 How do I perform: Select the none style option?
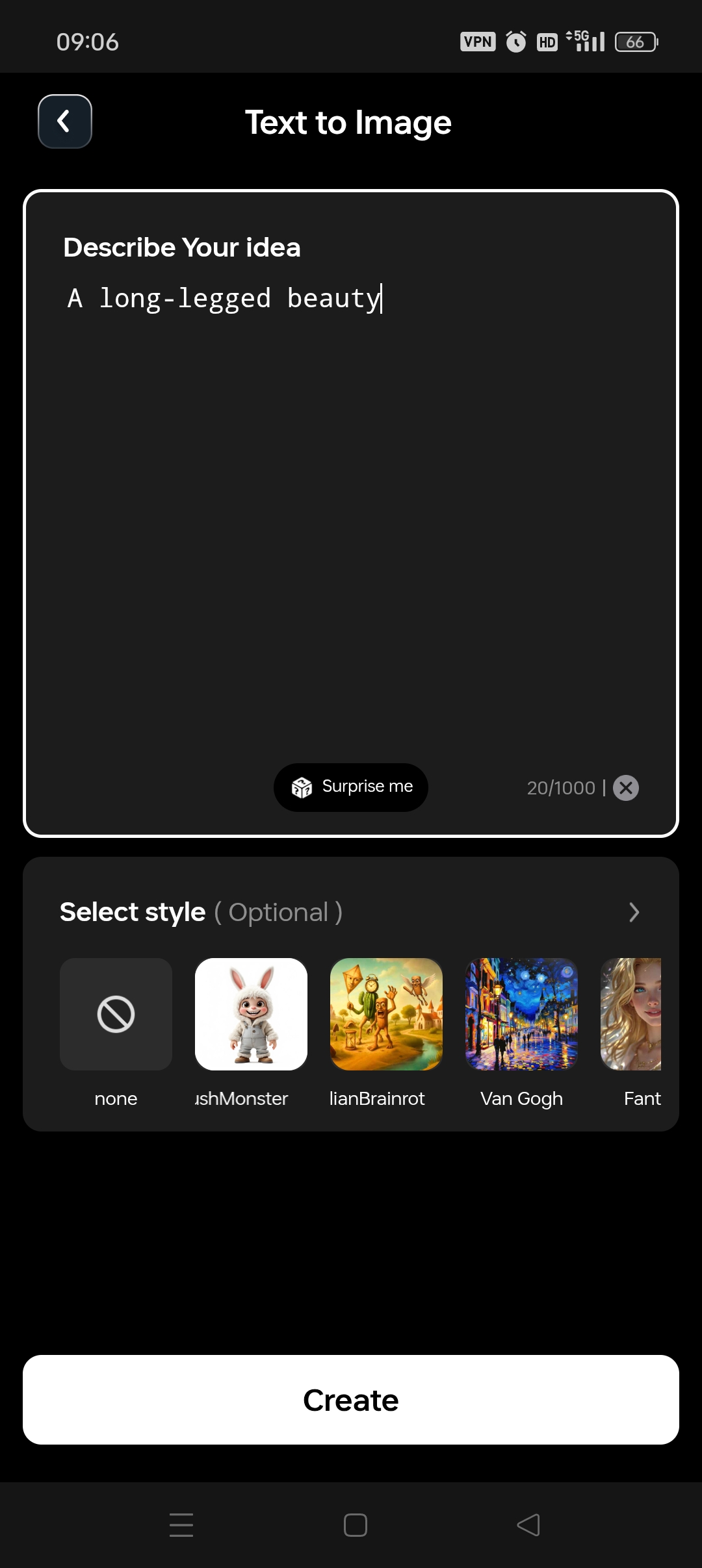[x=116, y=1014]
